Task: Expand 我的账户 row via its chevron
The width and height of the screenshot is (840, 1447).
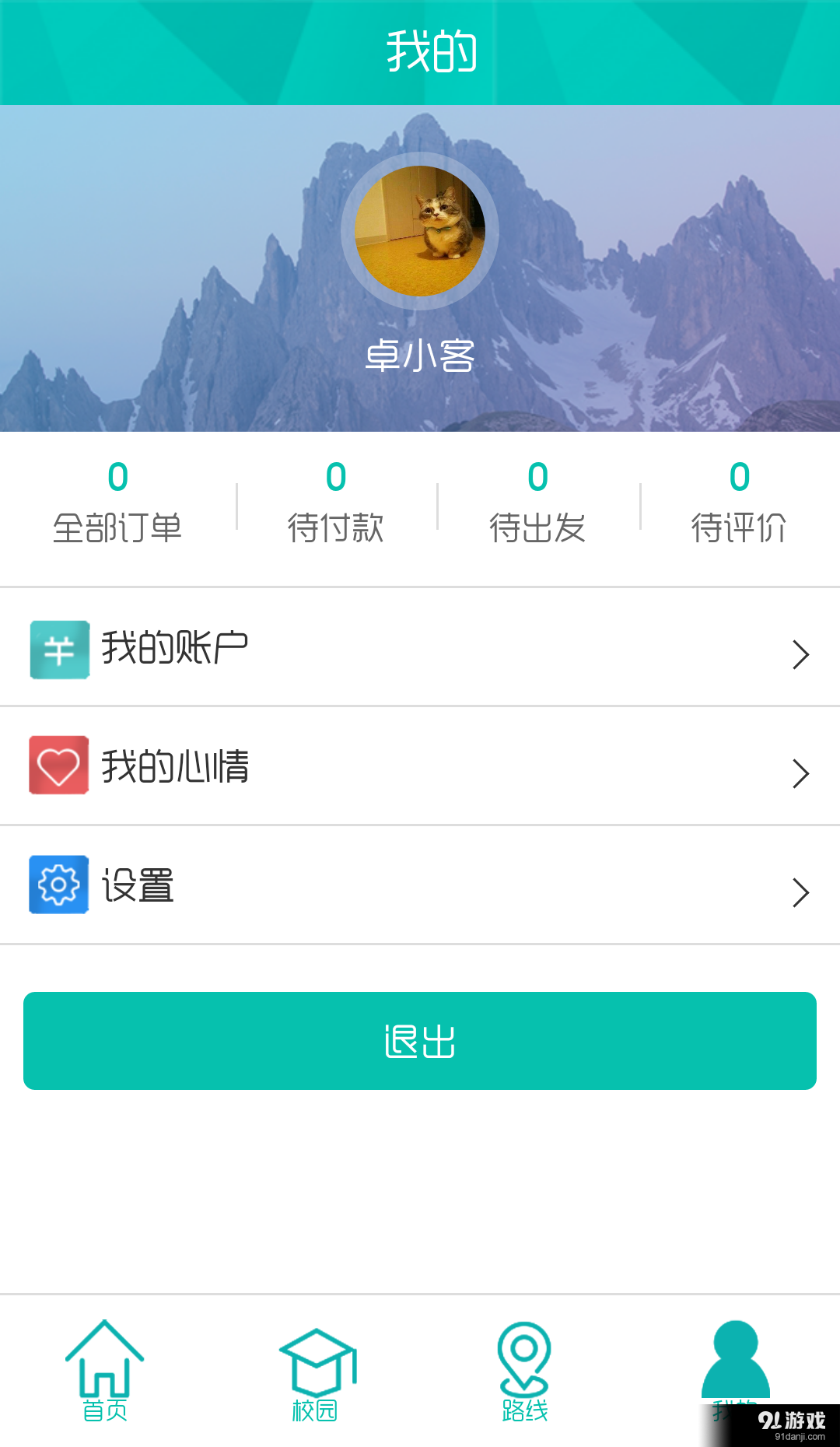Action: pyautogui.click(x=800, y=654)
